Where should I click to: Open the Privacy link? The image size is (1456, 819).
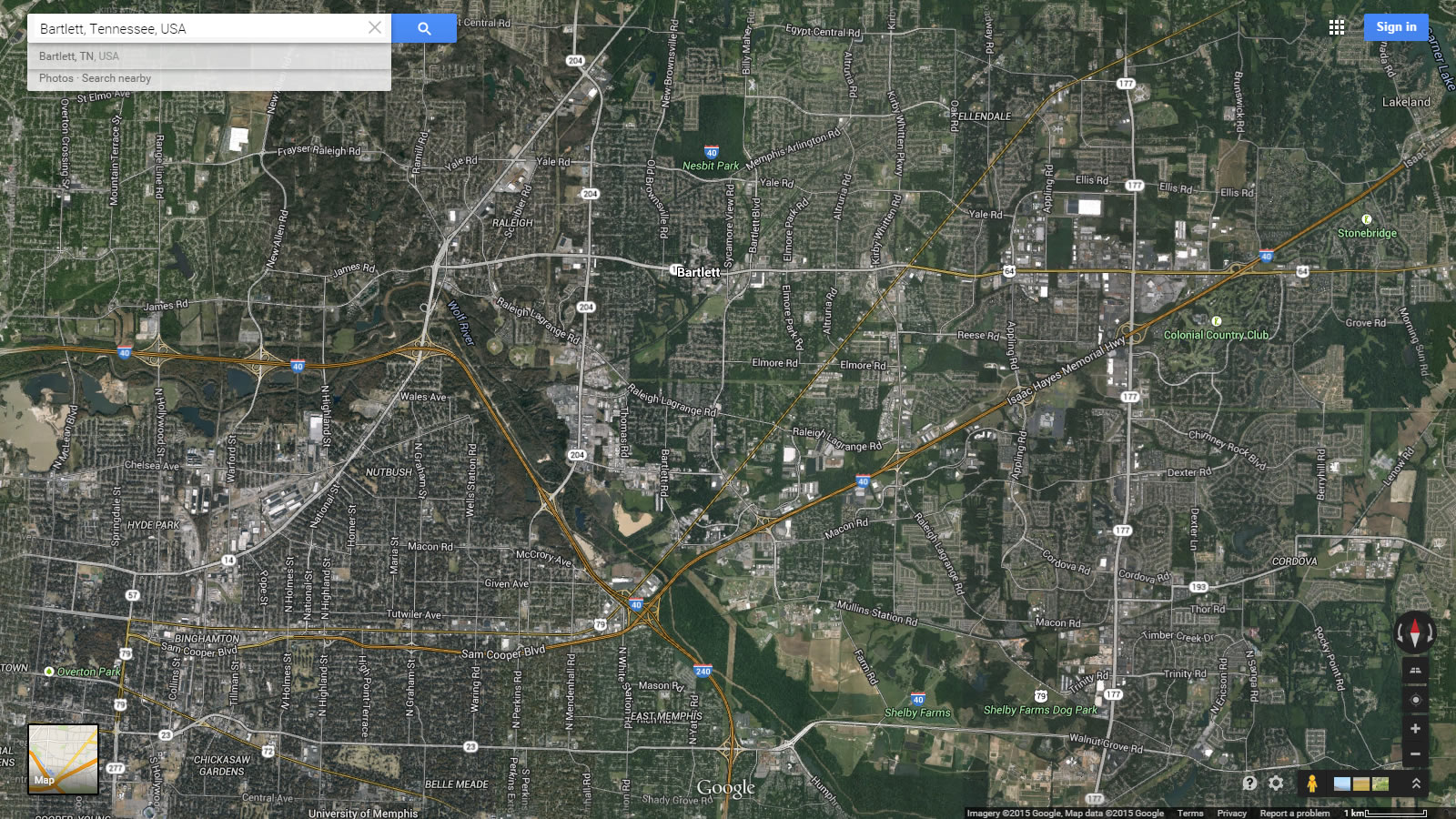pyautogui.click(x=1231, y=814)
